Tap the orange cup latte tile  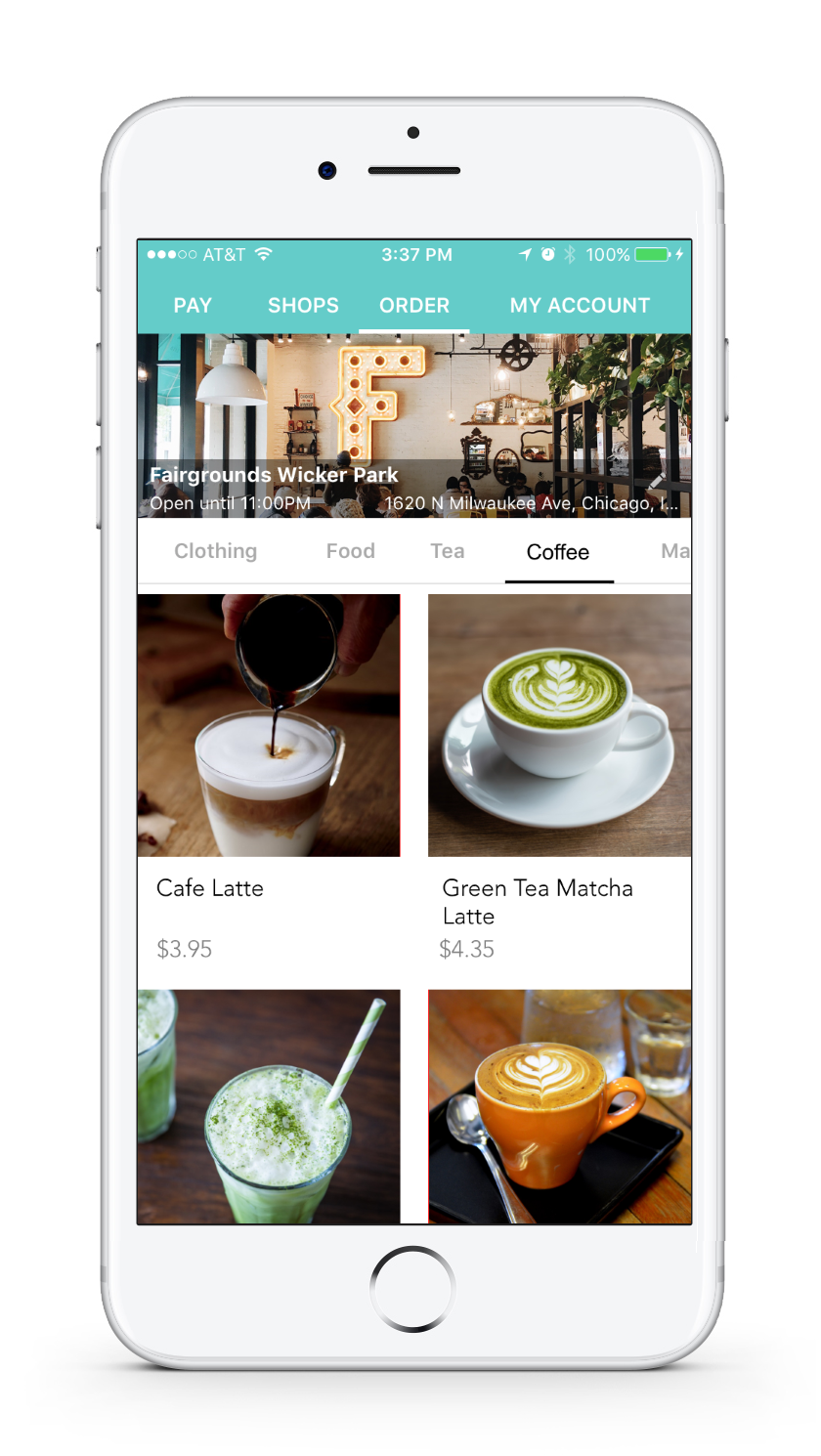tap(559, 1106)
